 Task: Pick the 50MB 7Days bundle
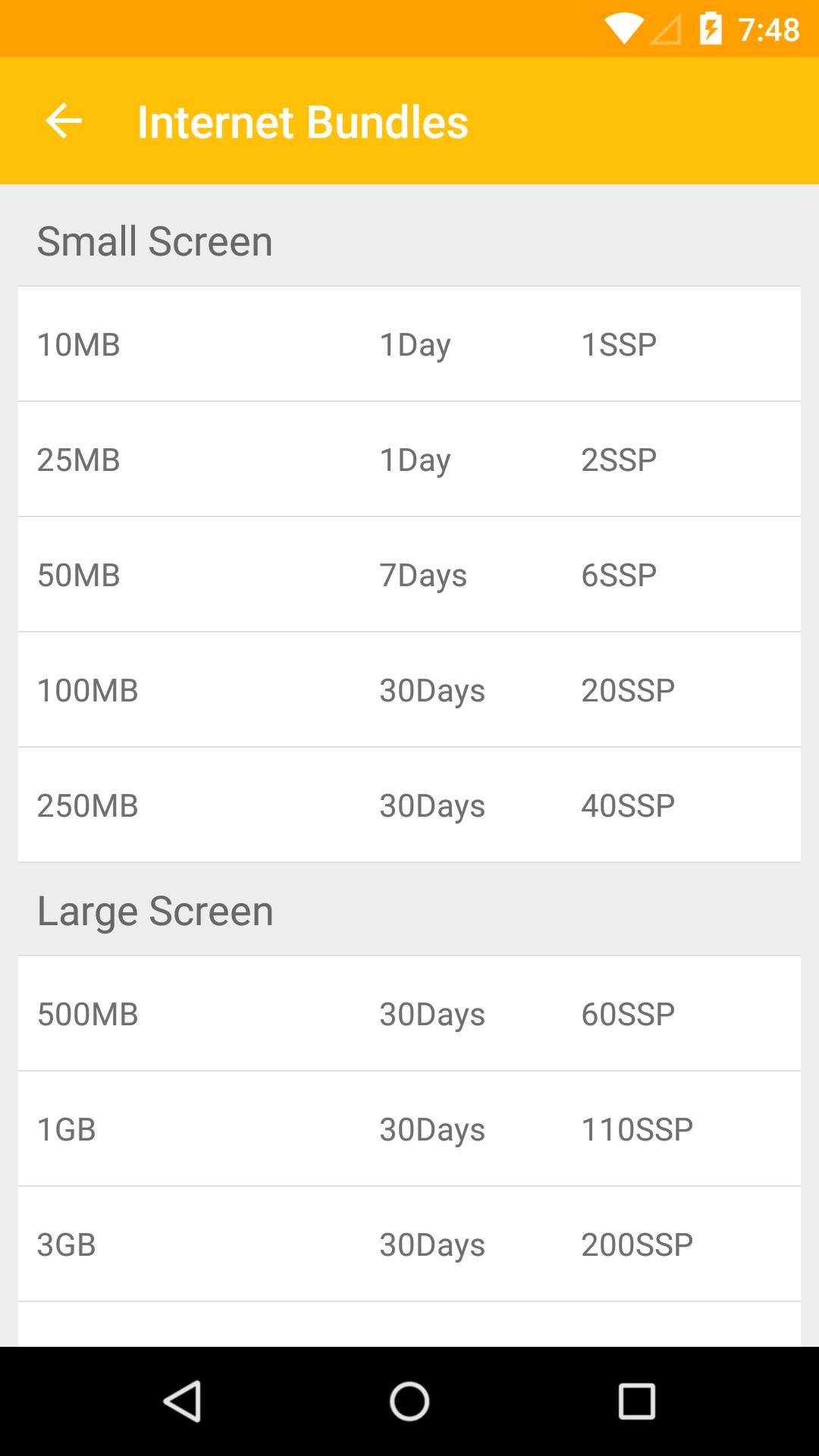pyautogui.click(x=409, y=575)
